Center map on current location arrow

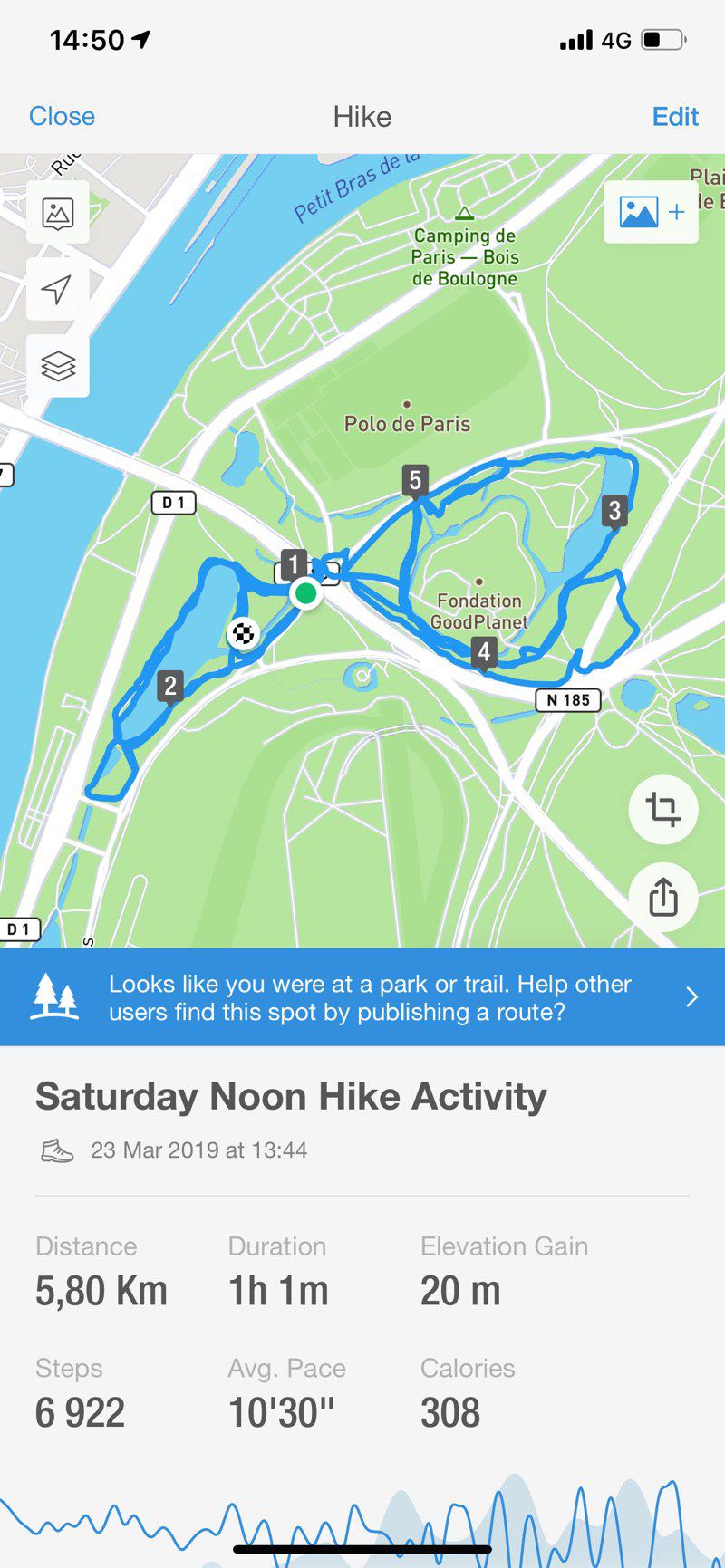58,290
